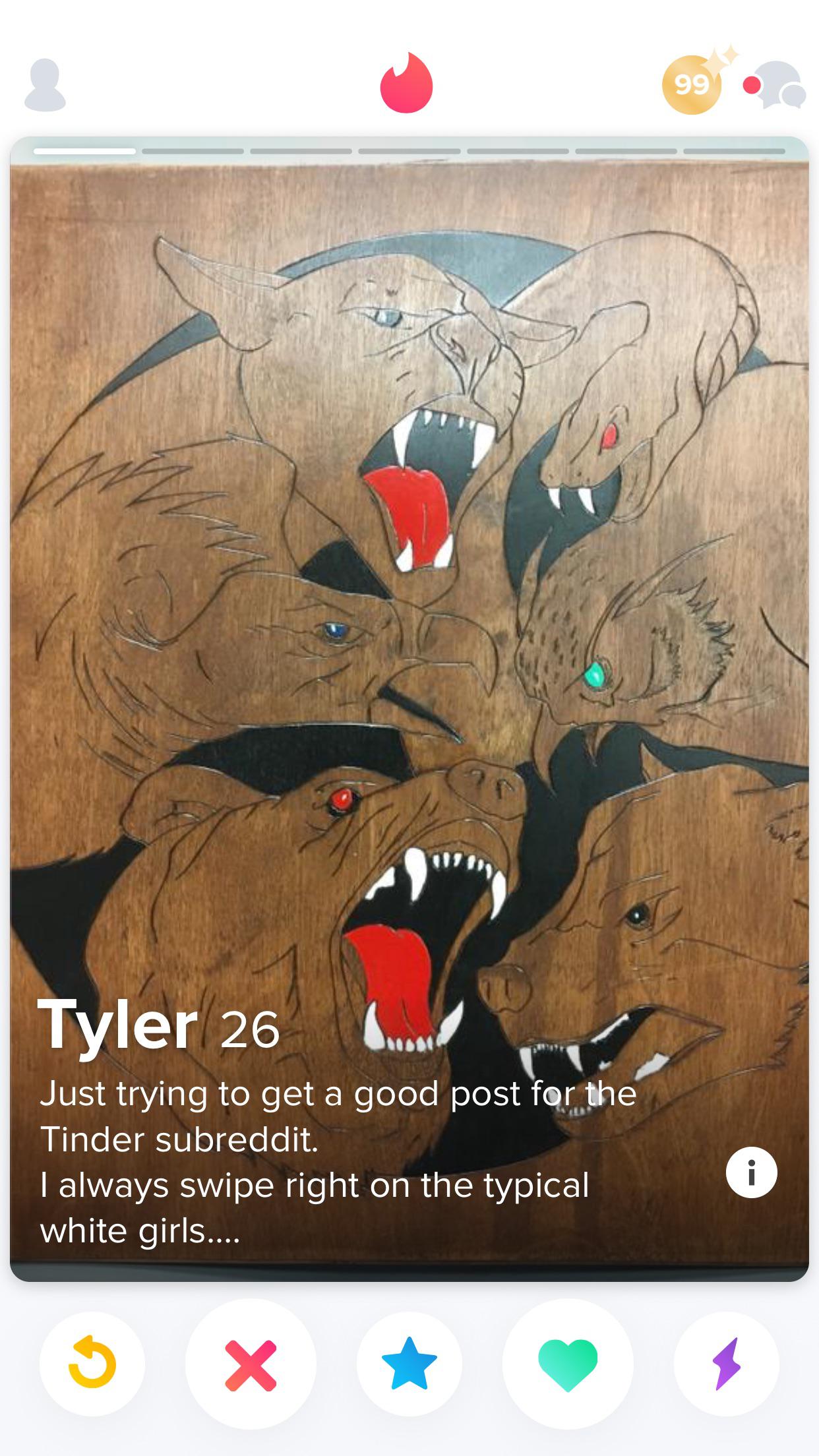Rewind the last swipe

coord(92,1363)
